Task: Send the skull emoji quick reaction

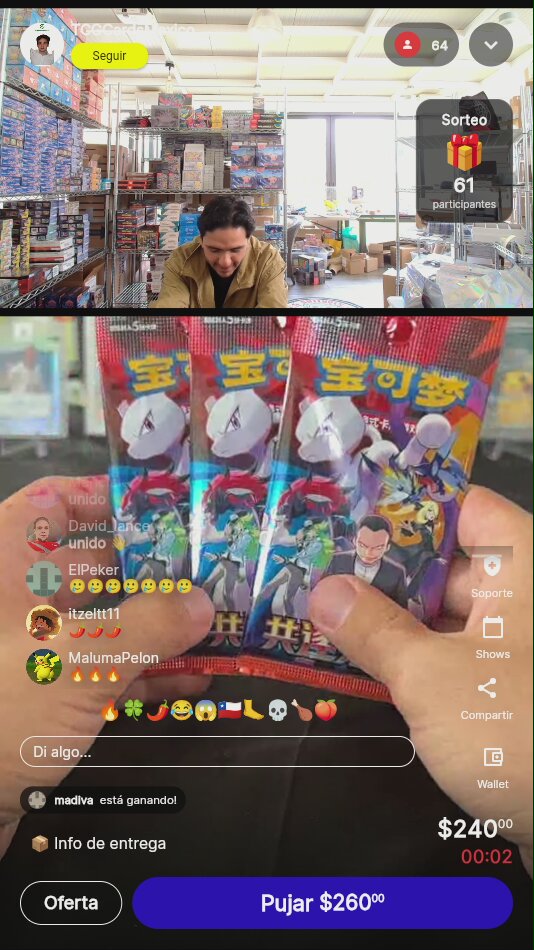Action: coord(277,709)
